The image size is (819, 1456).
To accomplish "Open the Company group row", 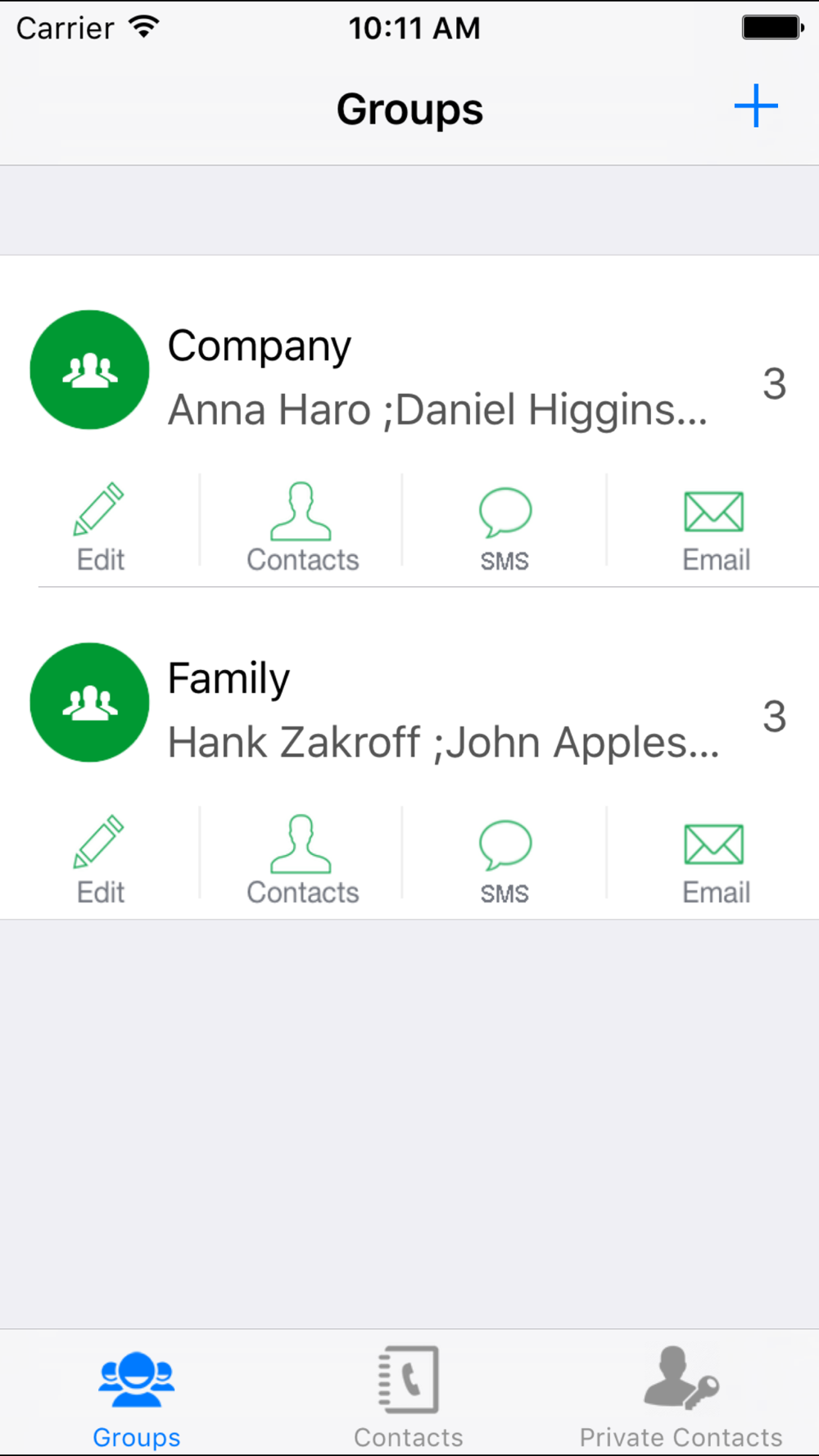I will click(x=409, y=370).
